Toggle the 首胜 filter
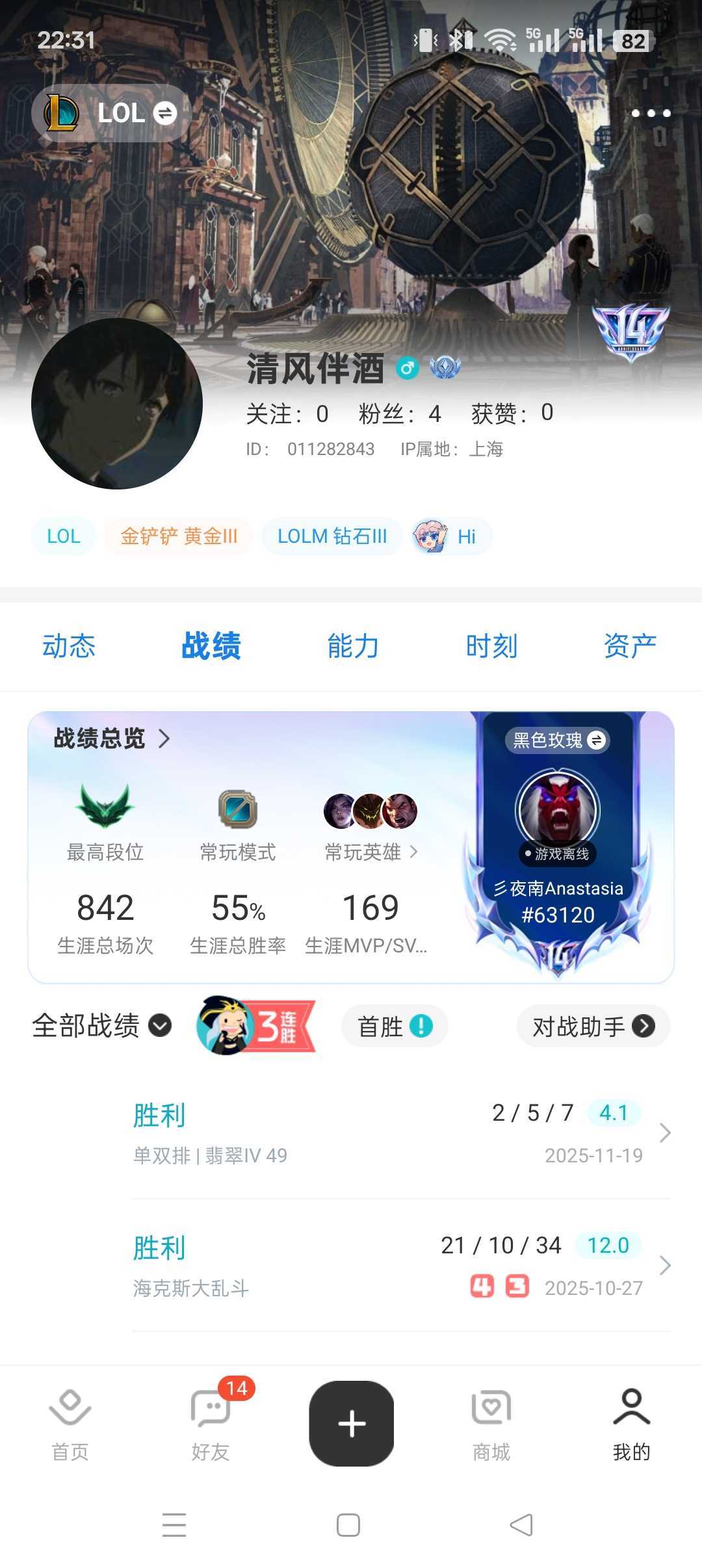Image resolution: width=702 pixels, height=1568 pixels. [x=393, y=1026]
